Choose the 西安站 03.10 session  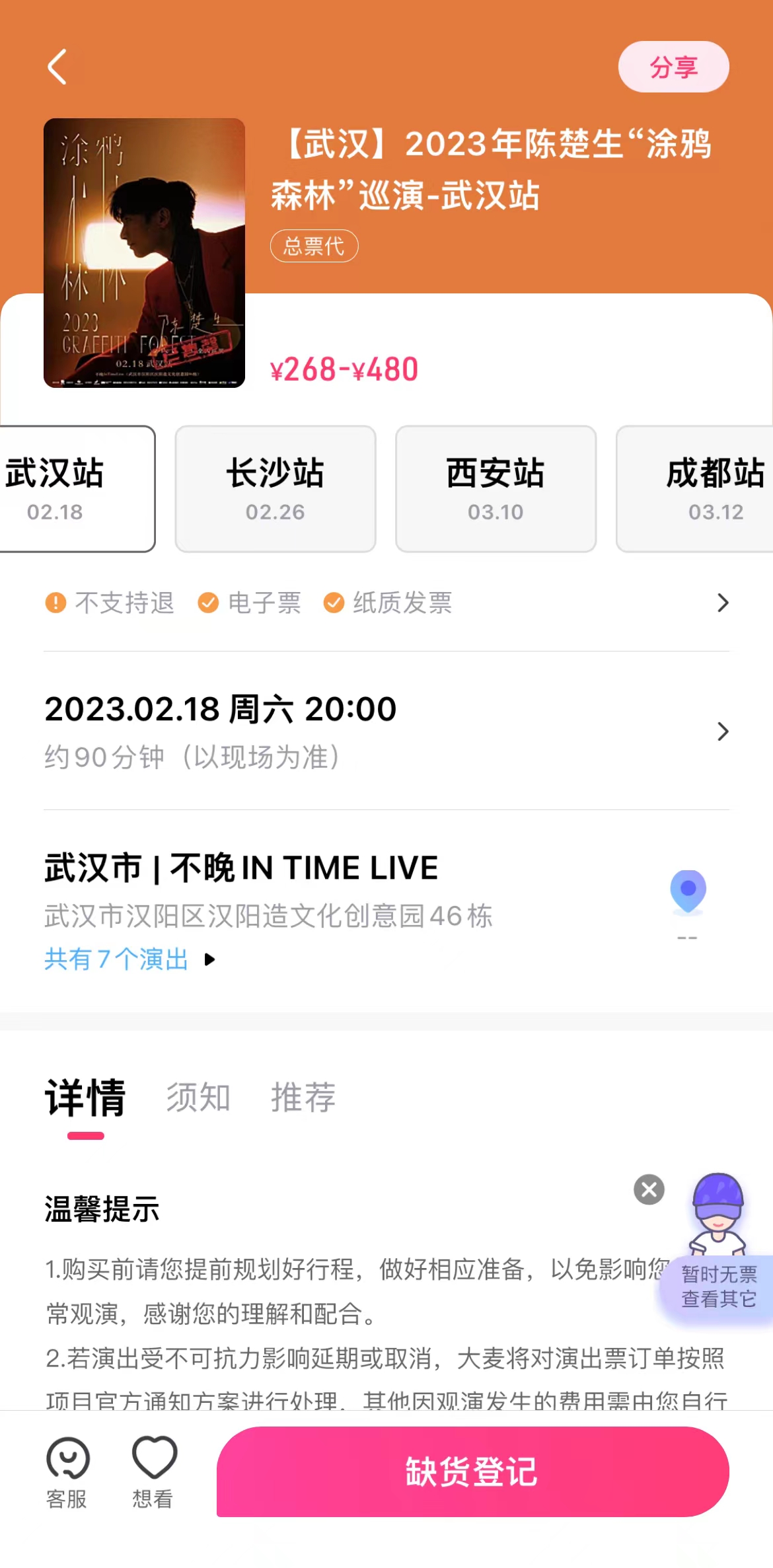tap(496, 488)
